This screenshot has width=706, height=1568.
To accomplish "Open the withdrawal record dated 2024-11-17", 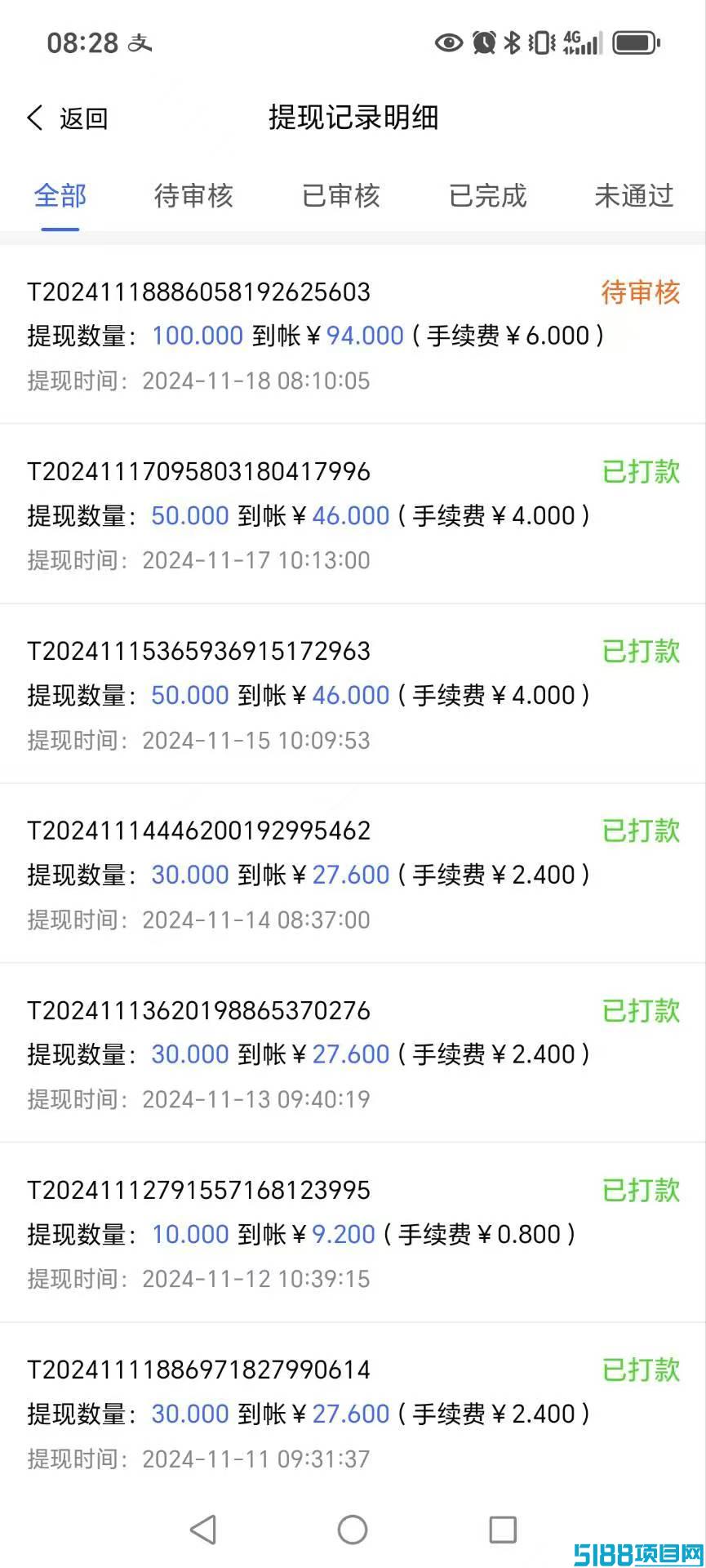I will (x=353, y=514).
